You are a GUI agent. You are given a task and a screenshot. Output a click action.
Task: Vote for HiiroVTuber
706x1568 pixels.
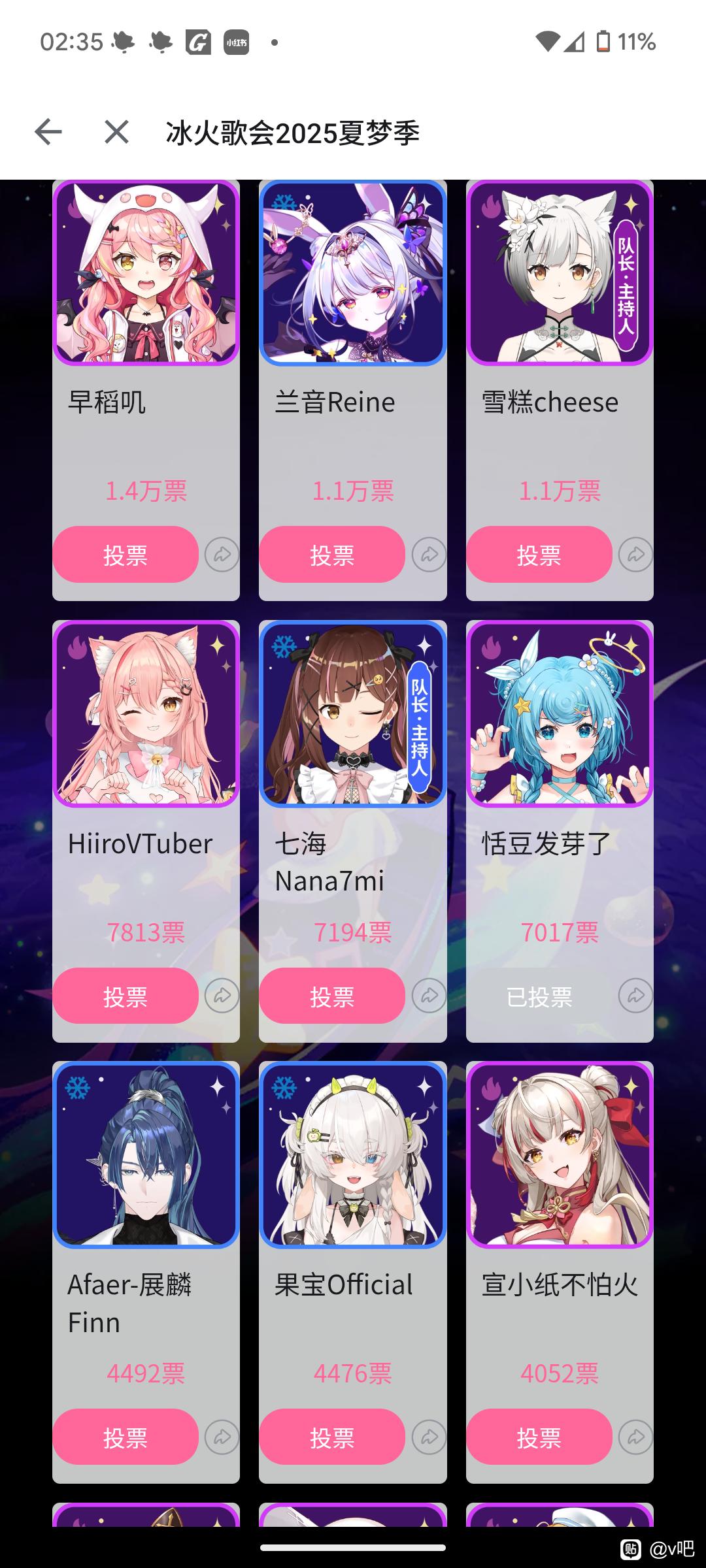[x=126, y=996]
